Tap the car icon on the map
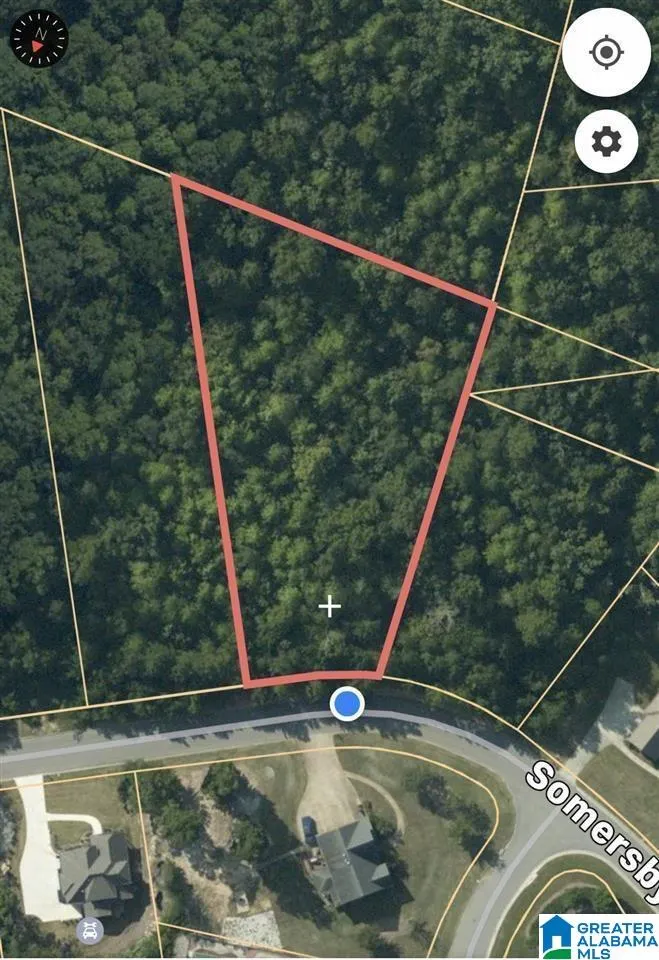The height and width of the screenshot is (960, 659). pyautogui.click(x=90, y=931)
